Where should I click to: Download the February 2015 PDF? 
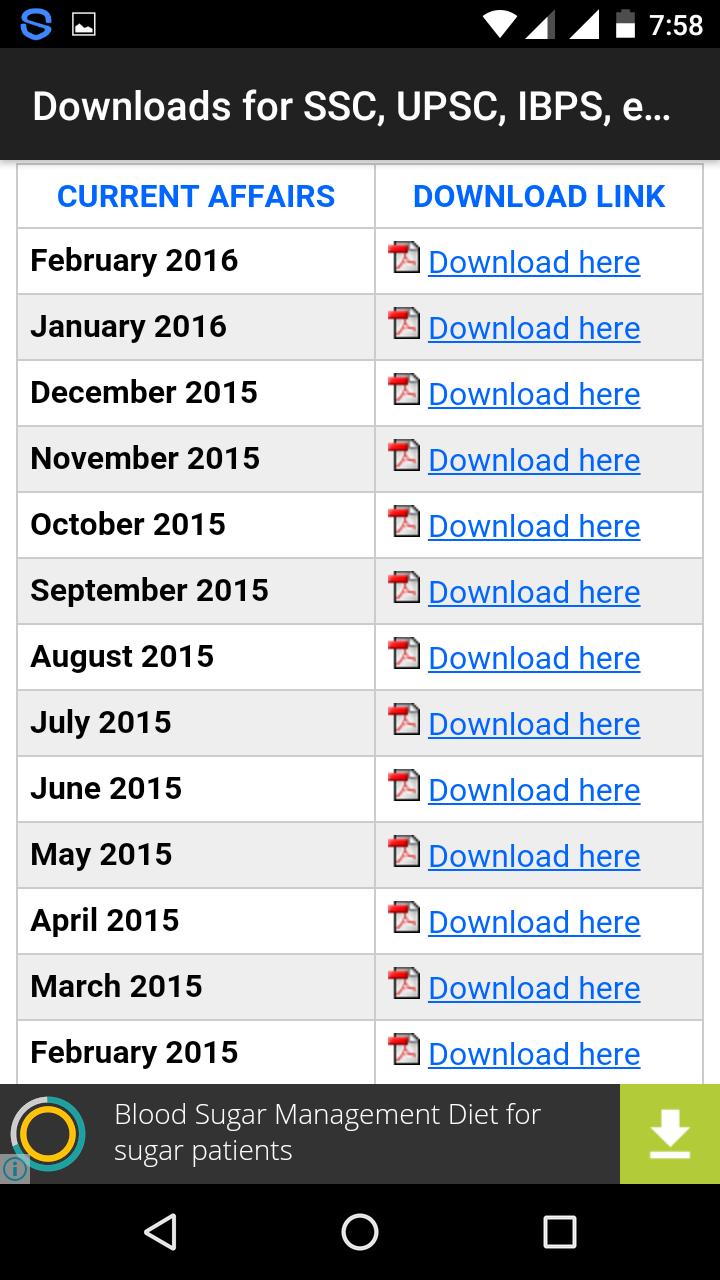pyautogui.click(x=534, y=1054)
